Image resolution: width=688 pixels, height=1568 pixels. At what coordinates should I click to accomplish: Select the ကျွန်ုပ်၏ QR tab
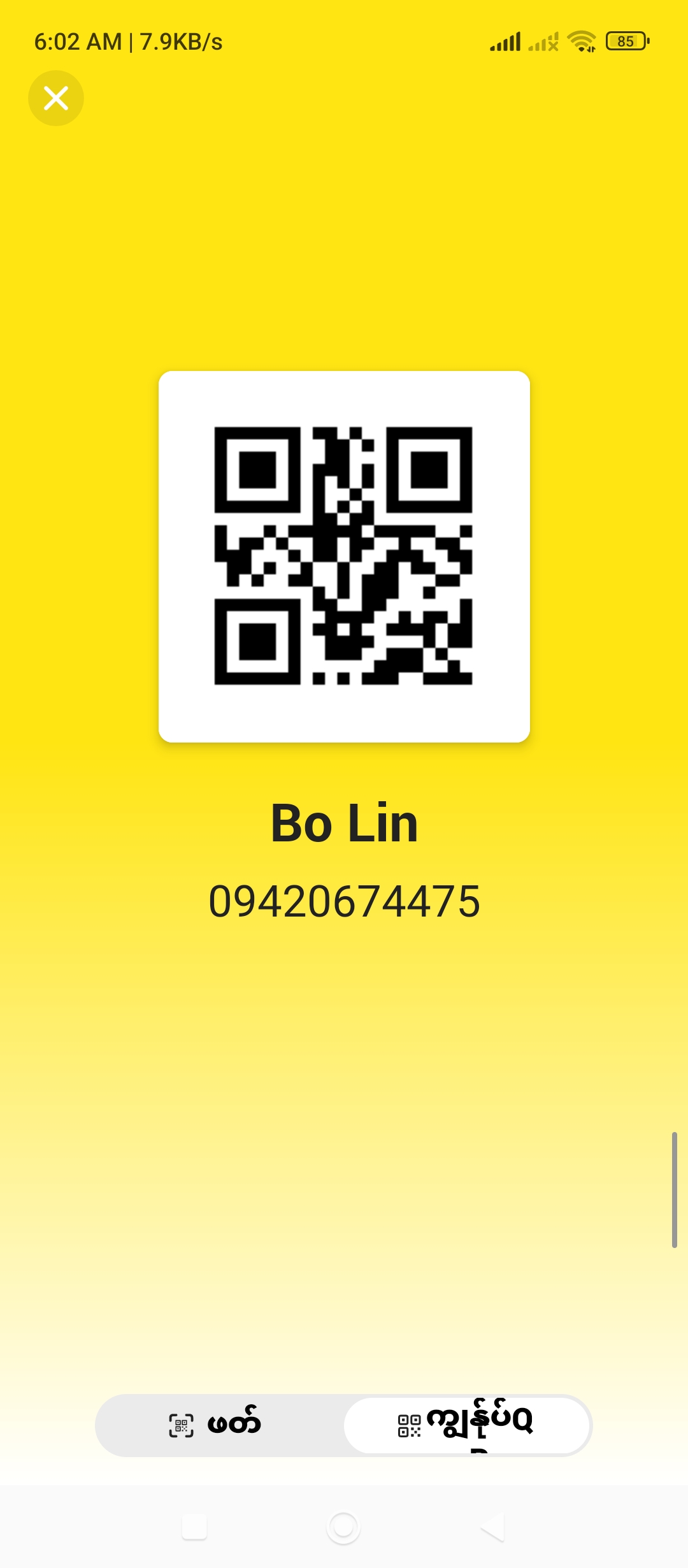pos(466,1425)
